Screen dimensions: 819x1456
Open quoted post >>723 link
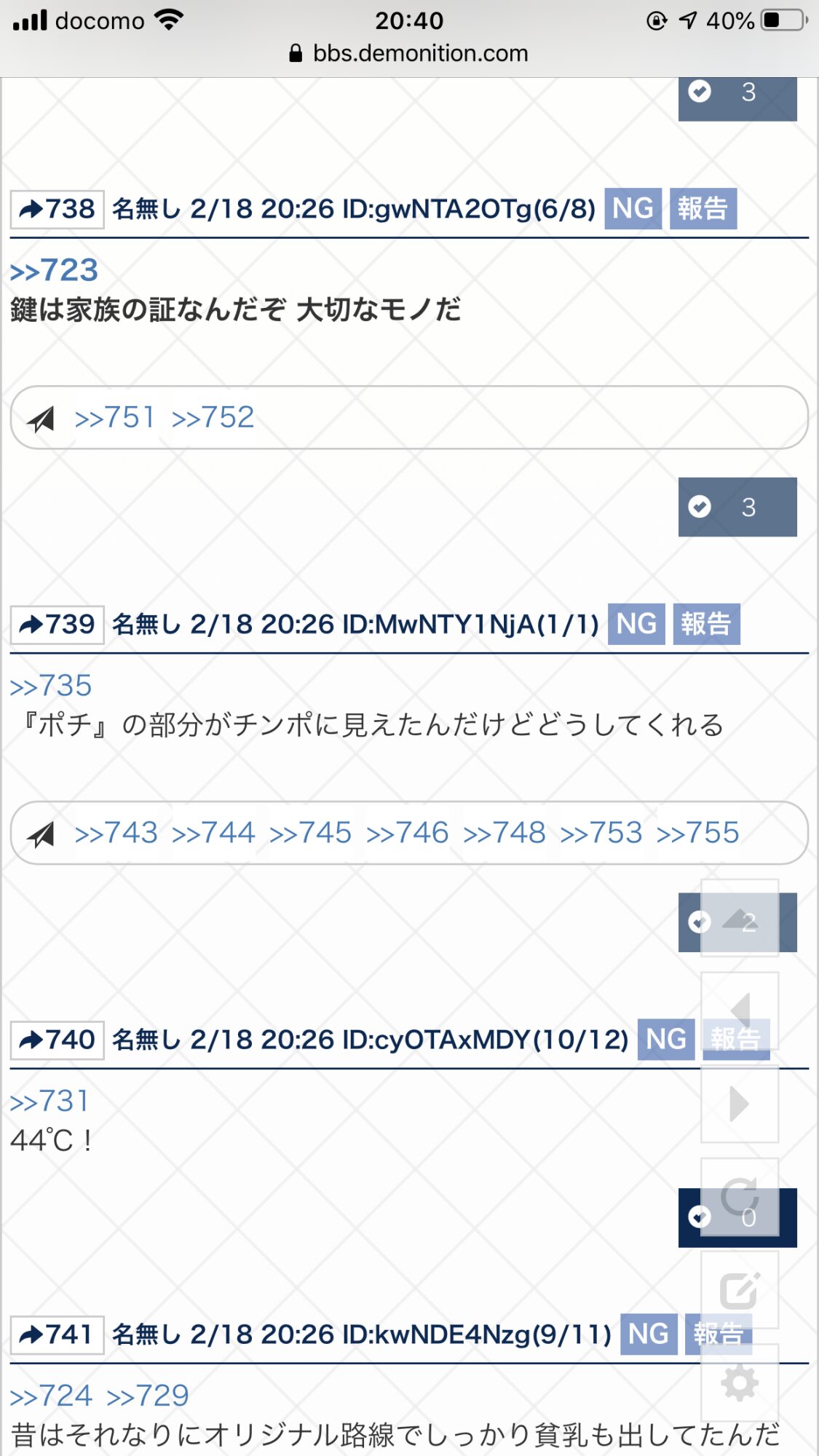click(x=54, y=271)
